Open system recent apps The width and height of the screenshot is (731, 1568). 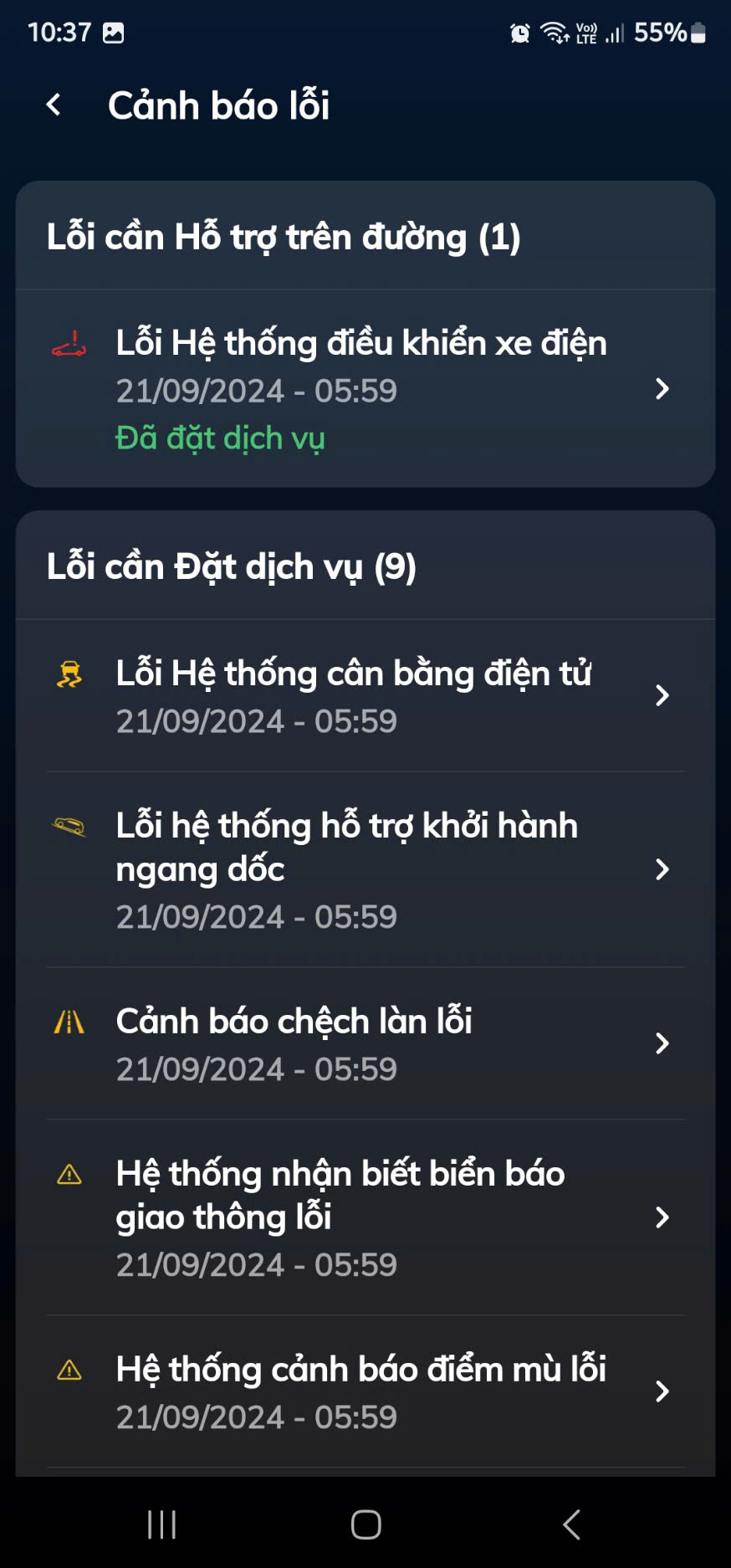pyautogui.click(x=161, y=1524)
